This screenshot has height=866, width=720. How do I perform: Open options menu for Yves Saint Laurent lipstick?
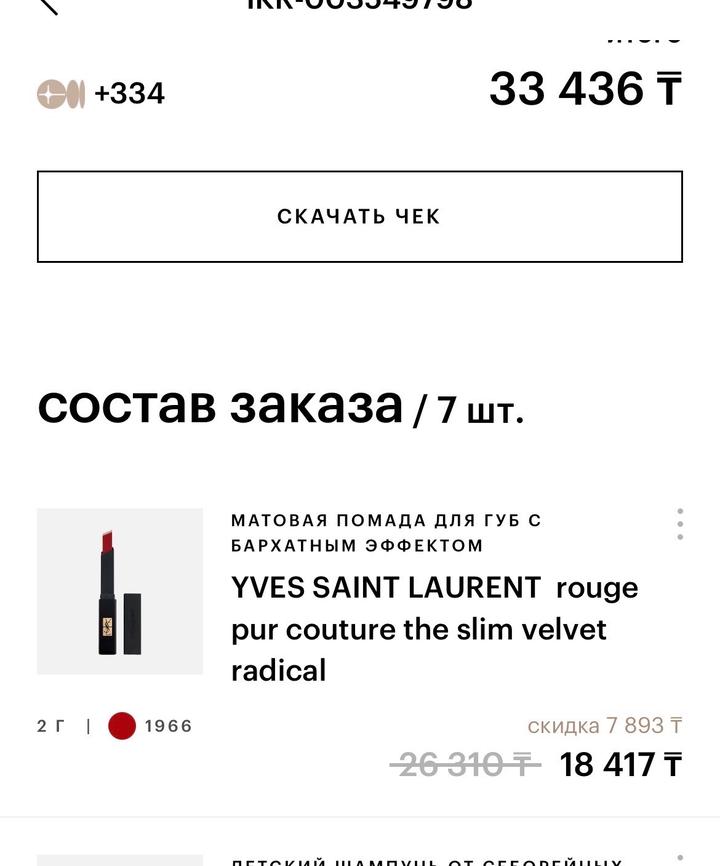pos(680,524)
